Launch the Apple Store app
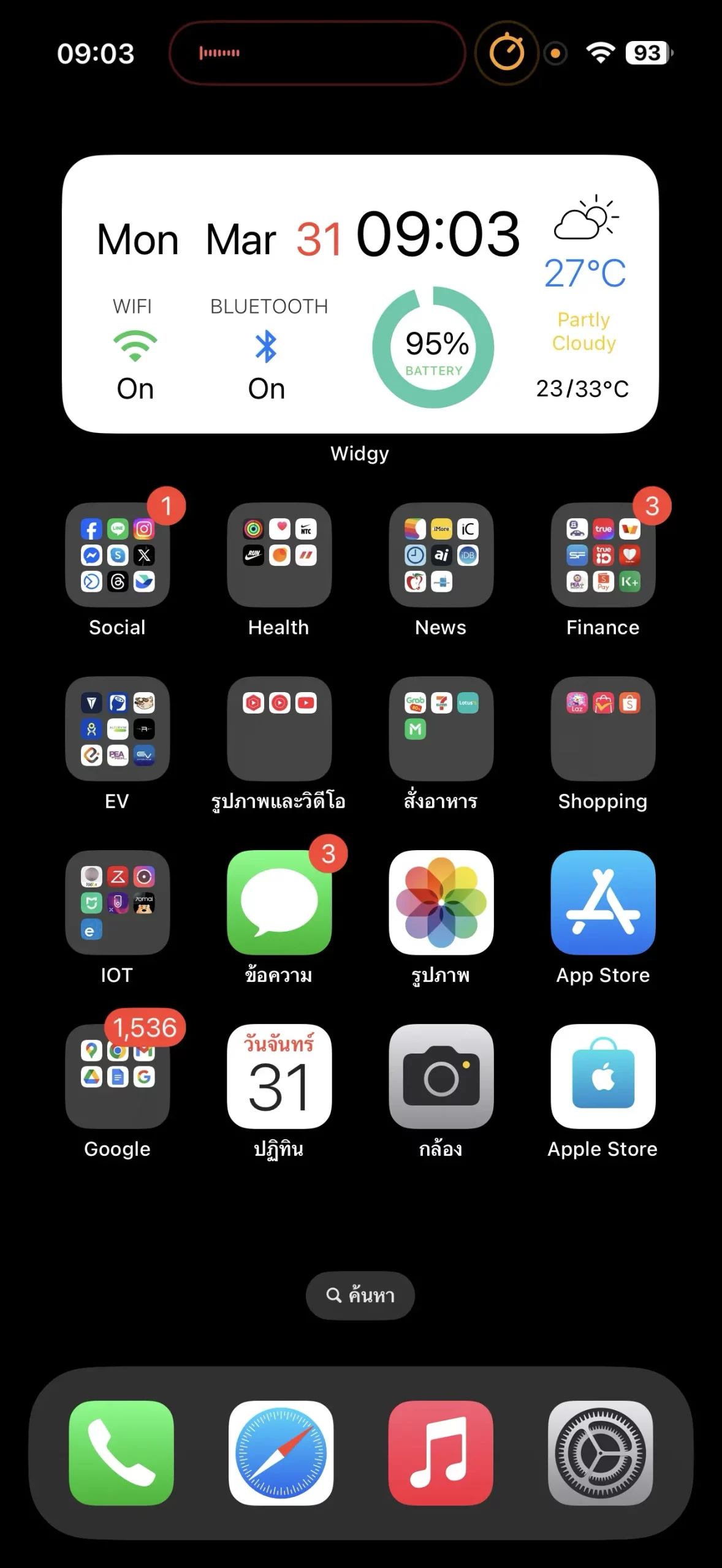 (603, 1077)
